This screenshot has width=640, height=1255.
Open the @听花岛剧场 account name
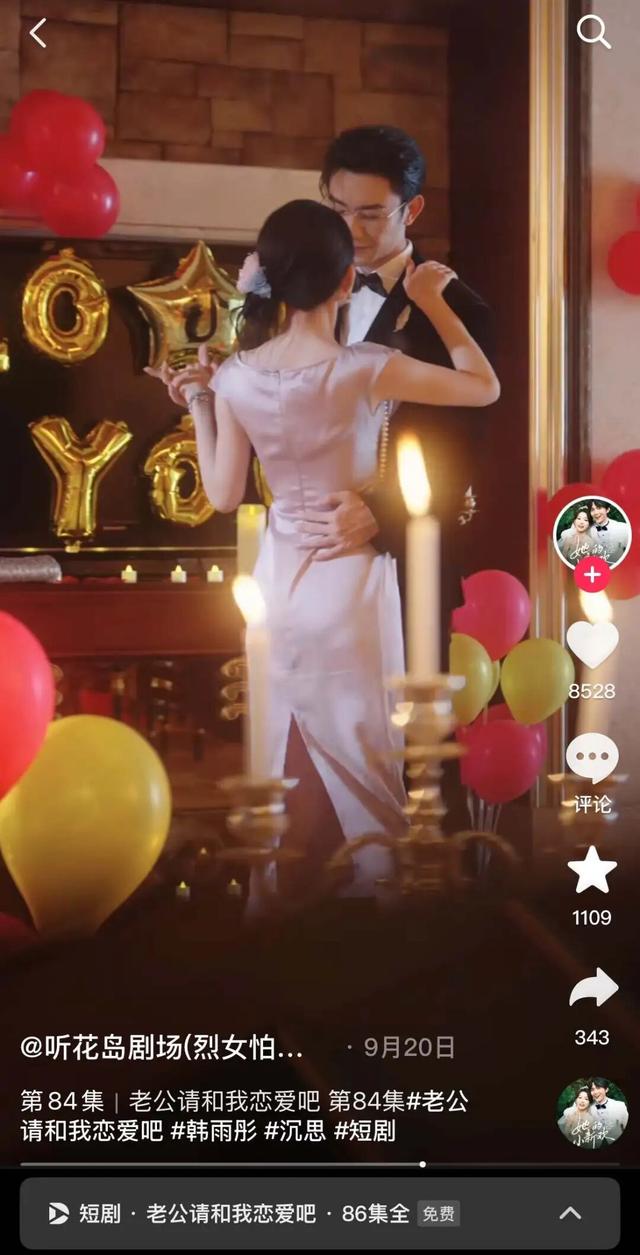[162, 1047]
